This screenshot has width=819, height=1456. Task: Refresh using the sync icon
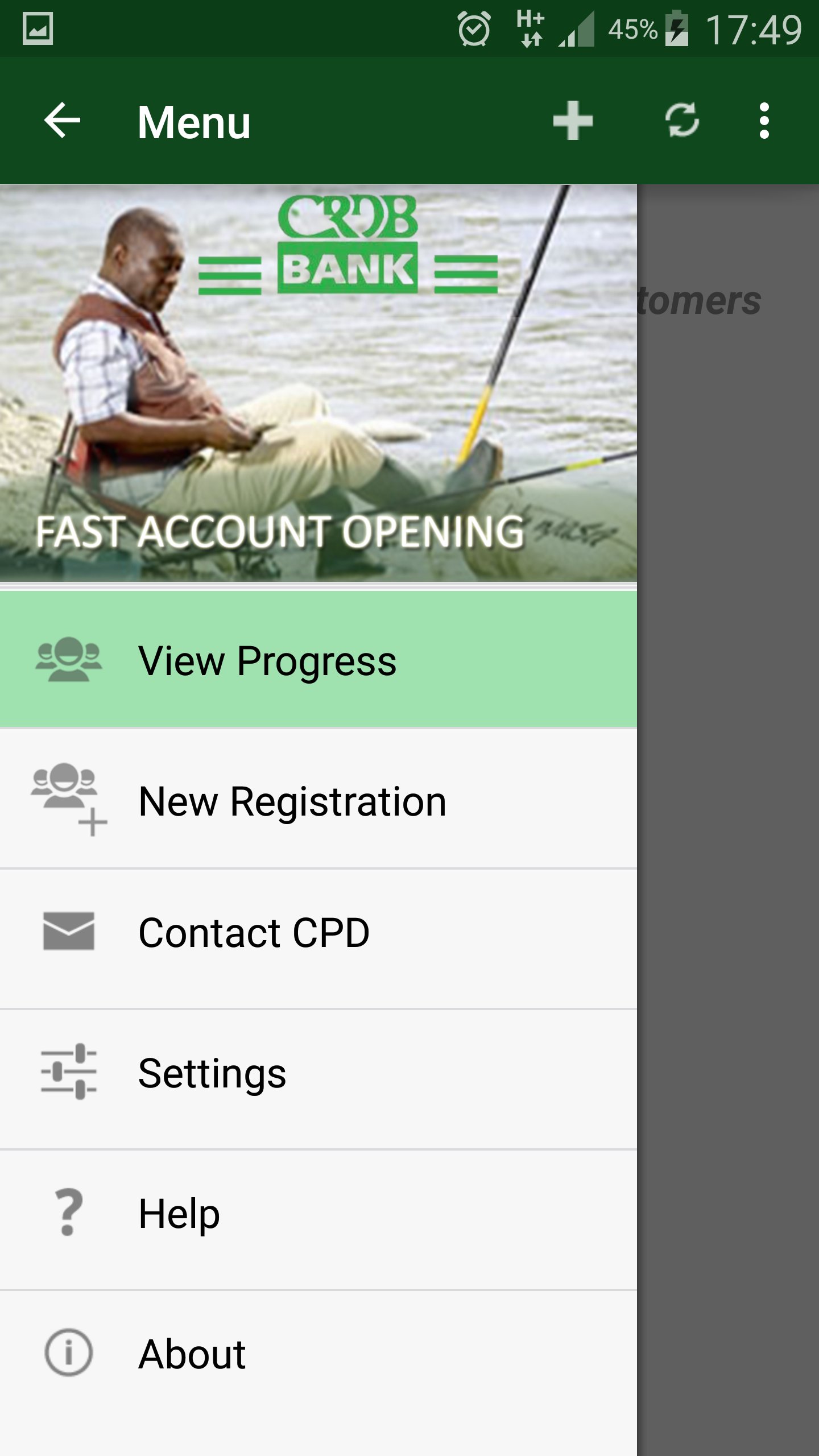pyautogui.click(x=682, y=121)
